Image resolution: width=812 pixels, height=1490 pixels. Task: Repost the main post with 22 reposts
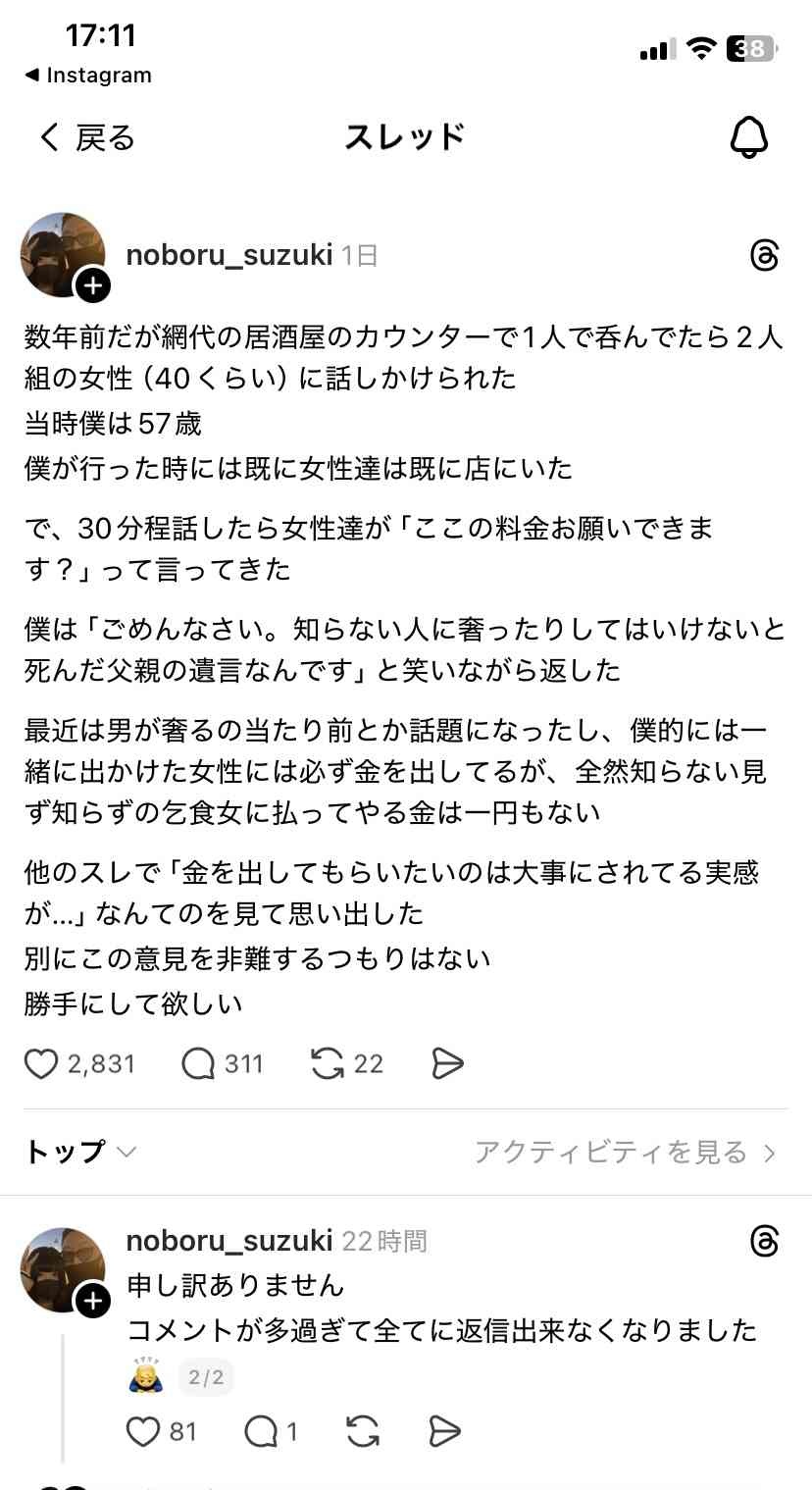pos(328,1064)
